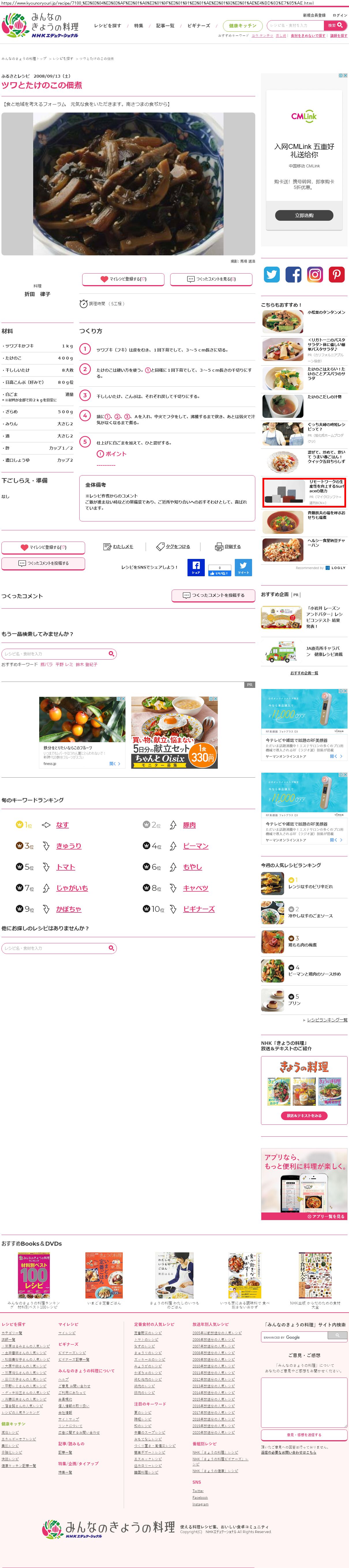Submit feedback with 意見・感想を送信する
Image resolution: width=349 pixels, height=1568 pixels.
[x=303, y=1435]
